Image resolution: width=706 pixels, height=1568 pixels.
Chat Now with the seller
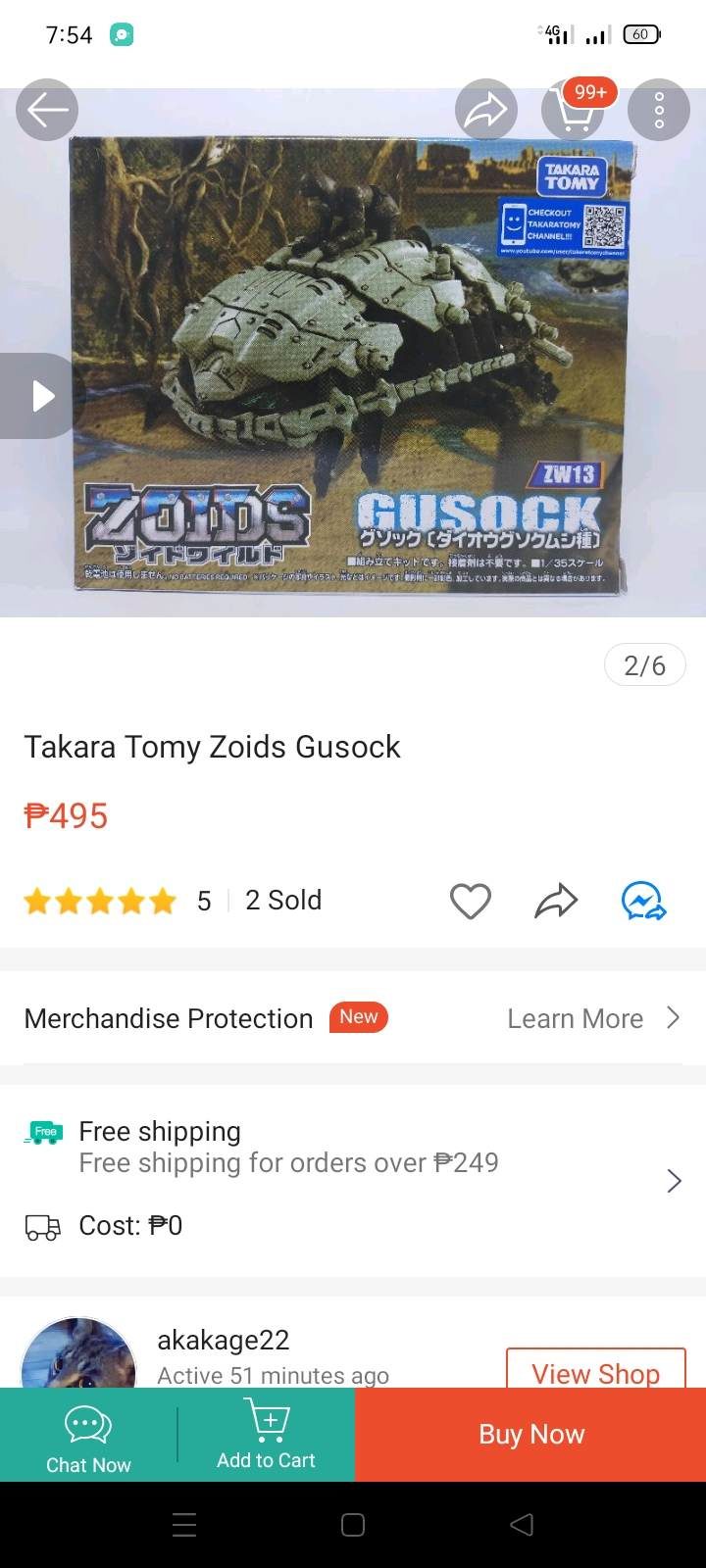(88, 1436)
